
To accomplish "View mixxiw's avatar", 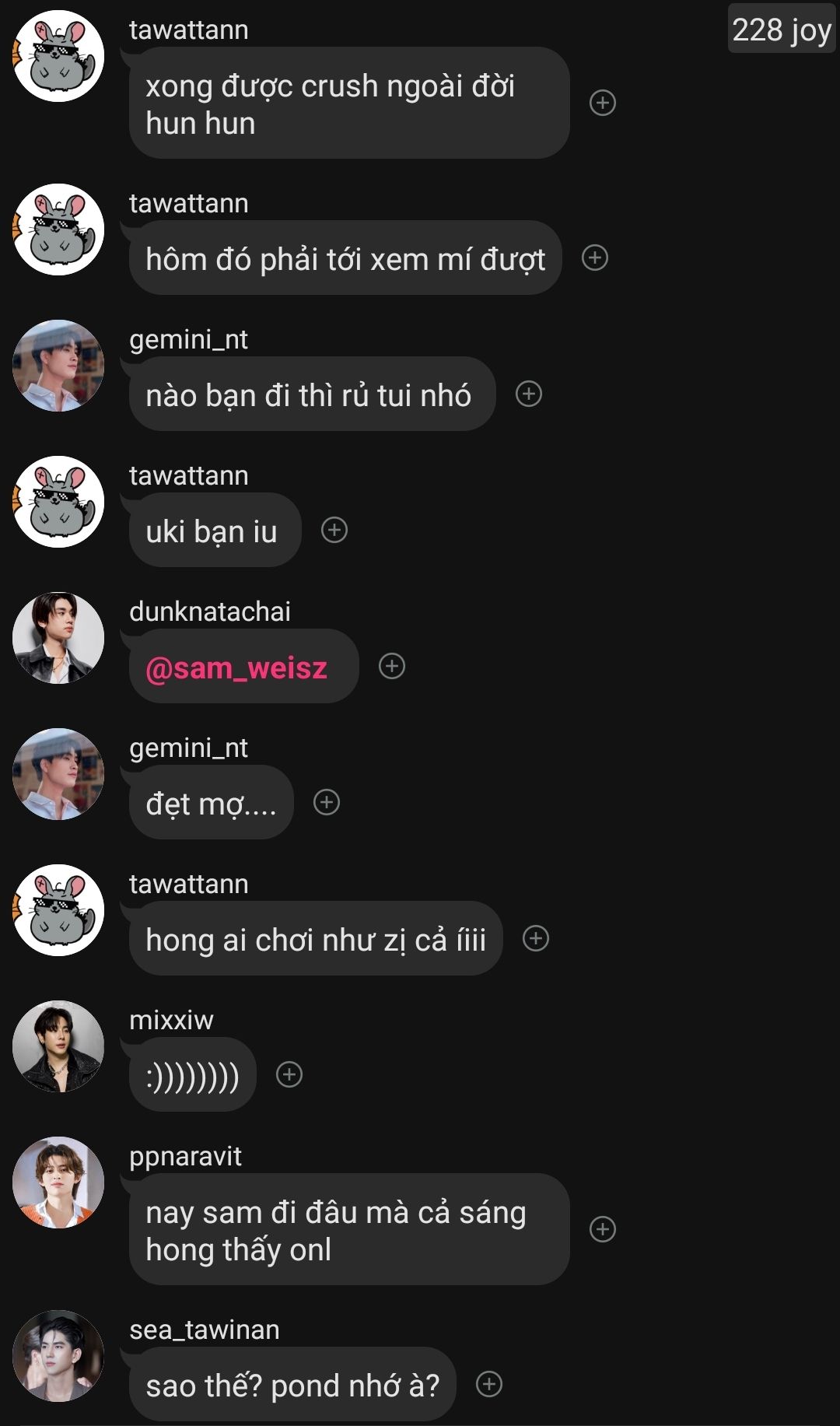I will pyautogui.click(x=58, y=1046).
